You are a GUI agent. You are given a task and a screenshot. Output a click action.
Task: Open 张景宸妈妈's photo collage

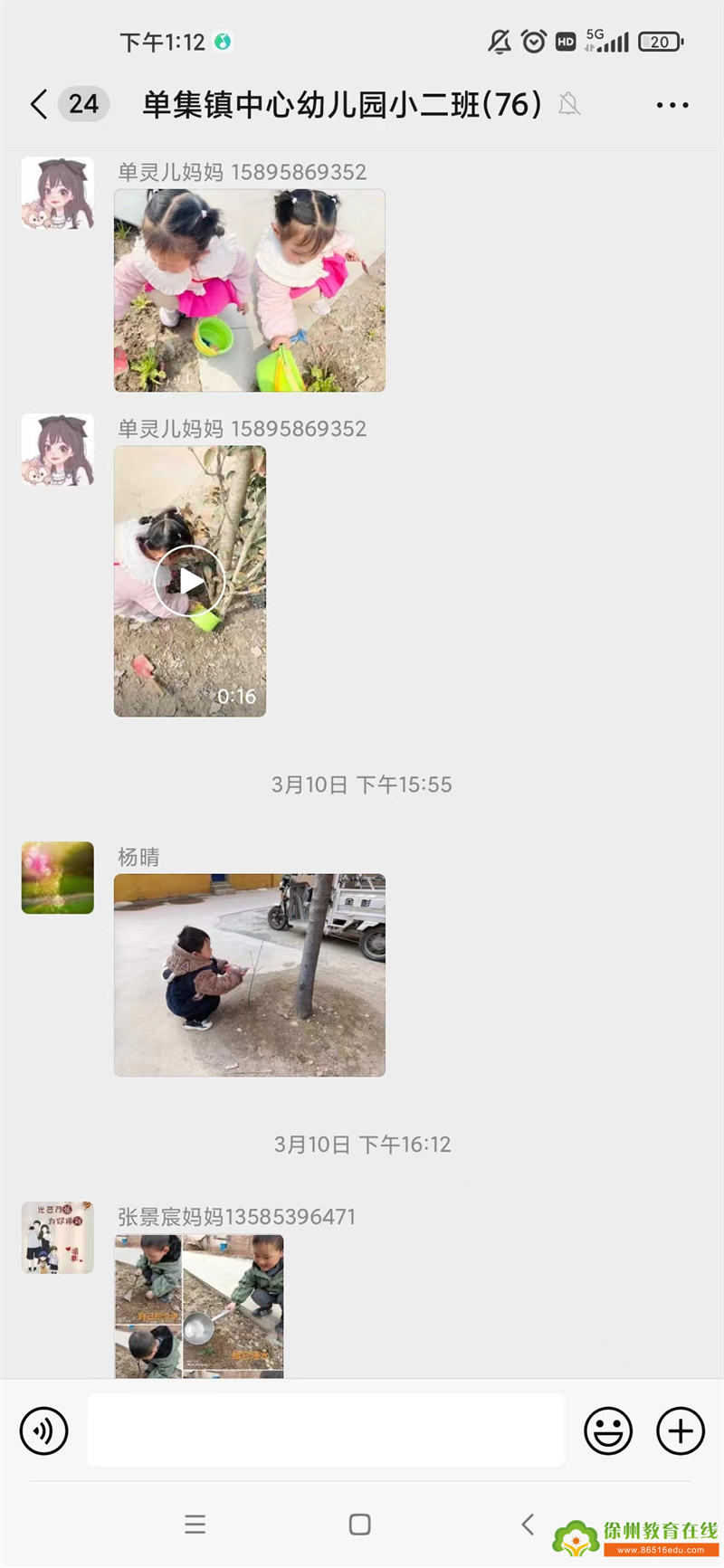[199, 1306]
